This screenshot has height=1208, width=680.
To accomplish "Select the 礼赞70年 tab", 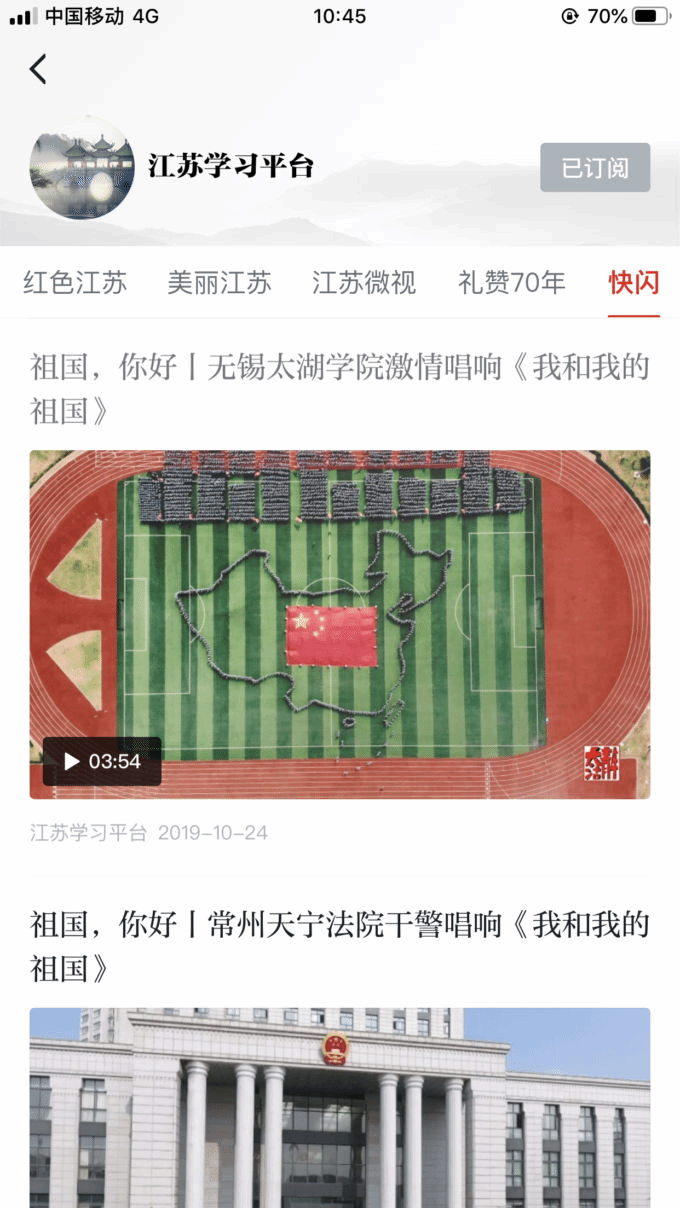I will (x=511, y=283).
